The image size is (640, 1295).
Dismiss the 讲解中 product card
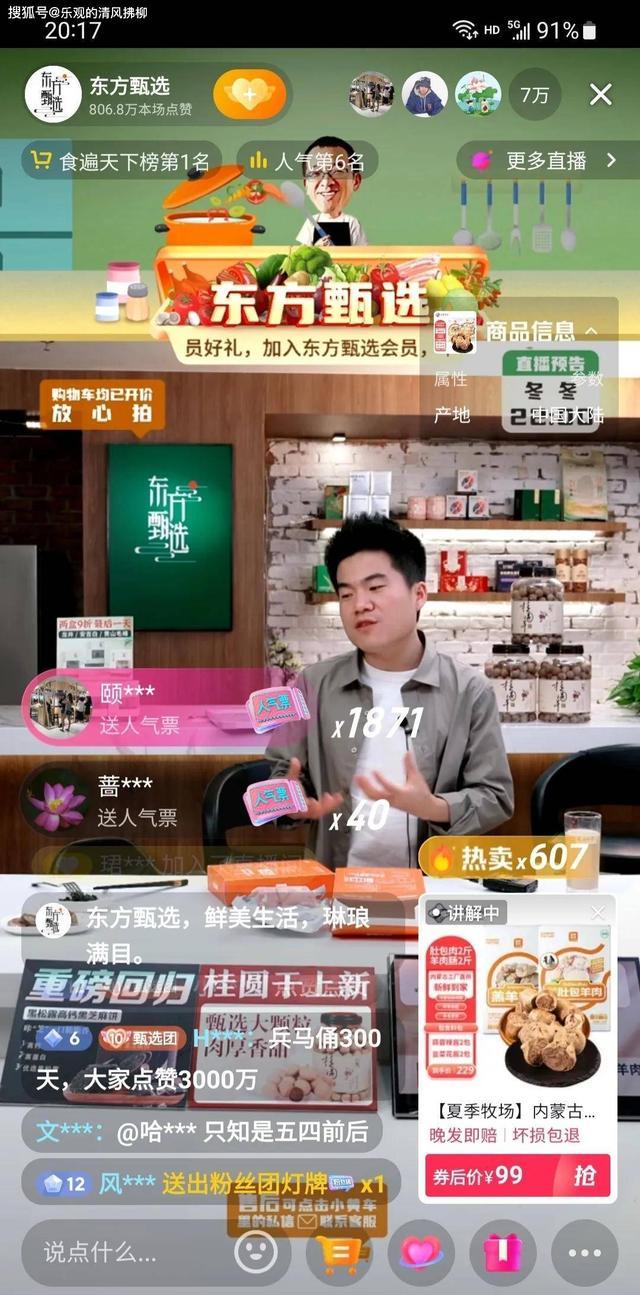[x=598, y=912]
